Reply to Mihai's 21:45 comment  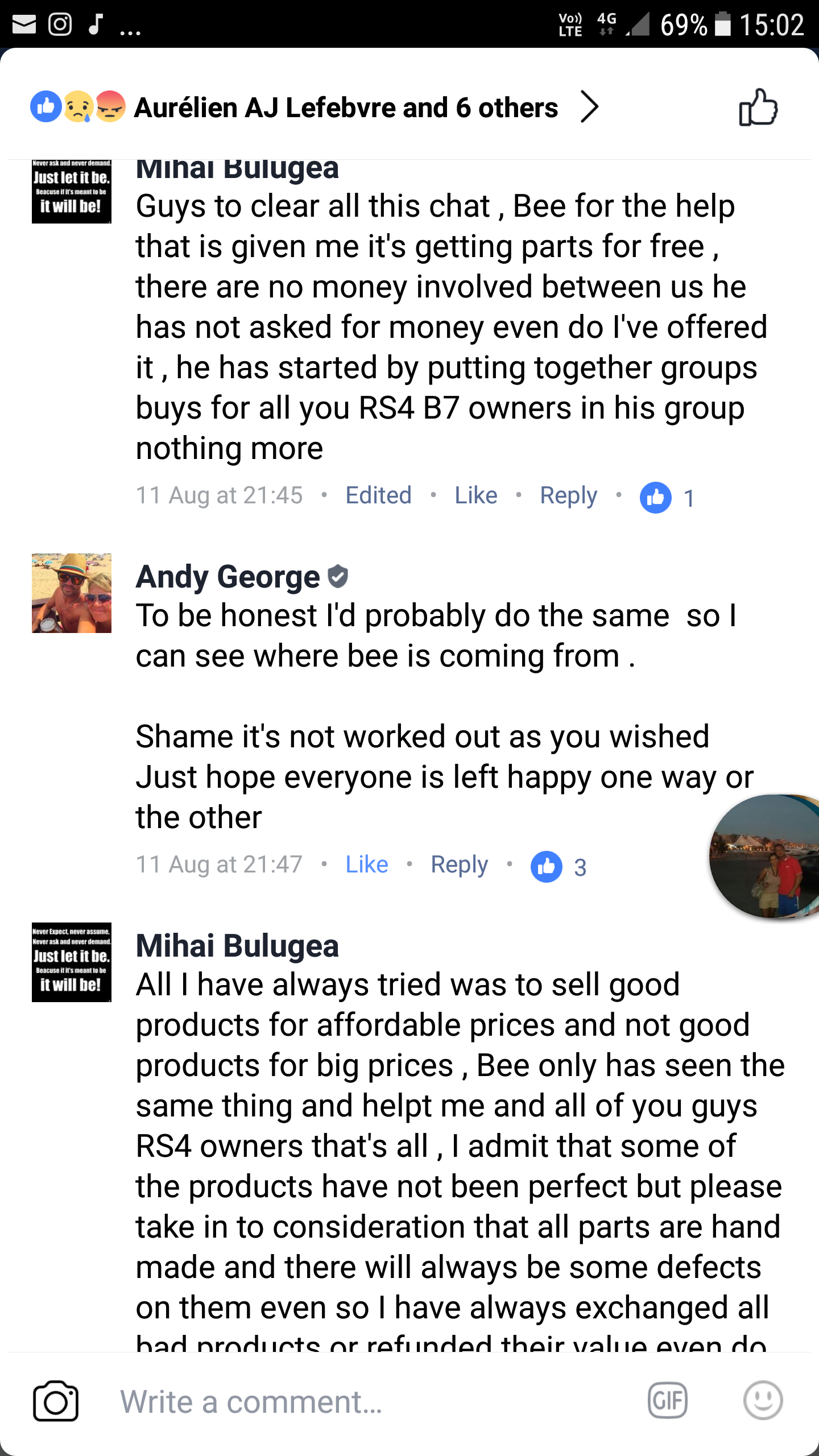point(568,495)
